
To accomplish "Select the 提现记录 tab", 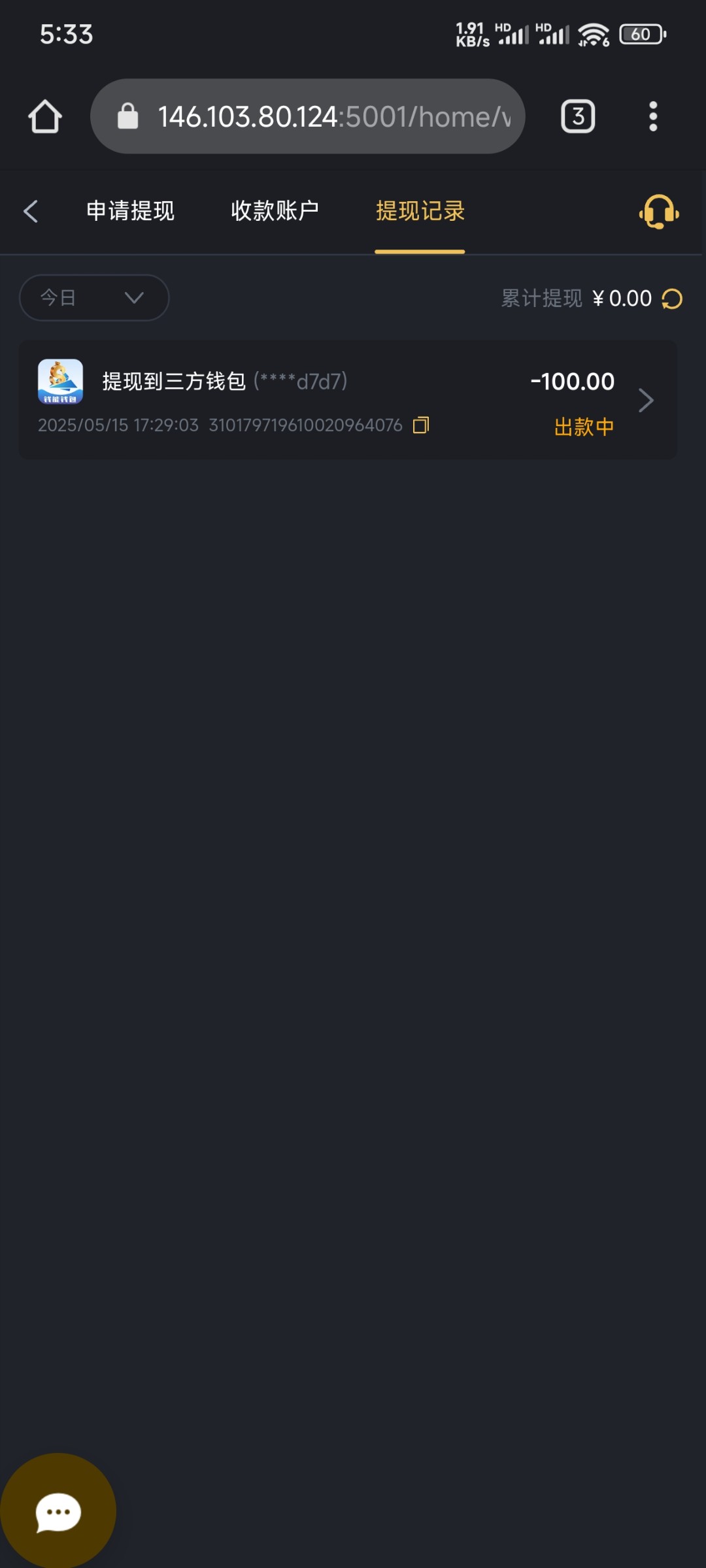I will coord(420,211).
